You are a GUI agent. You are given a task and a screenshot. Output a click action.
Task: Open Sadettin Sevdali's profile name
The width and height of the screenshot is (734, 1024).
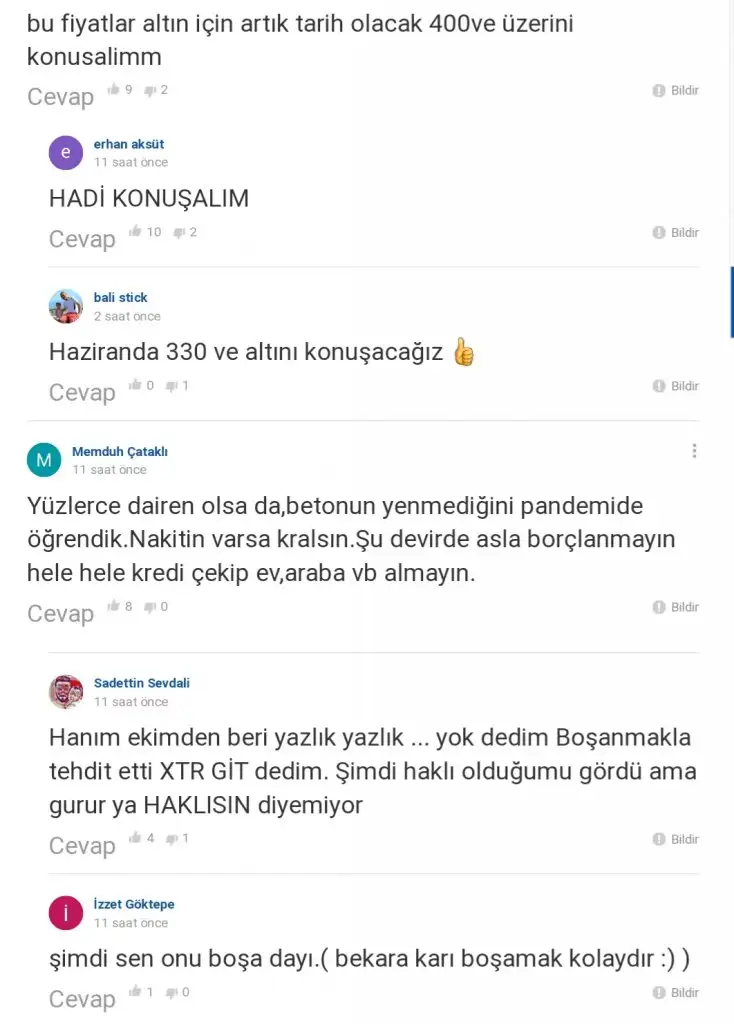point(141,683)
